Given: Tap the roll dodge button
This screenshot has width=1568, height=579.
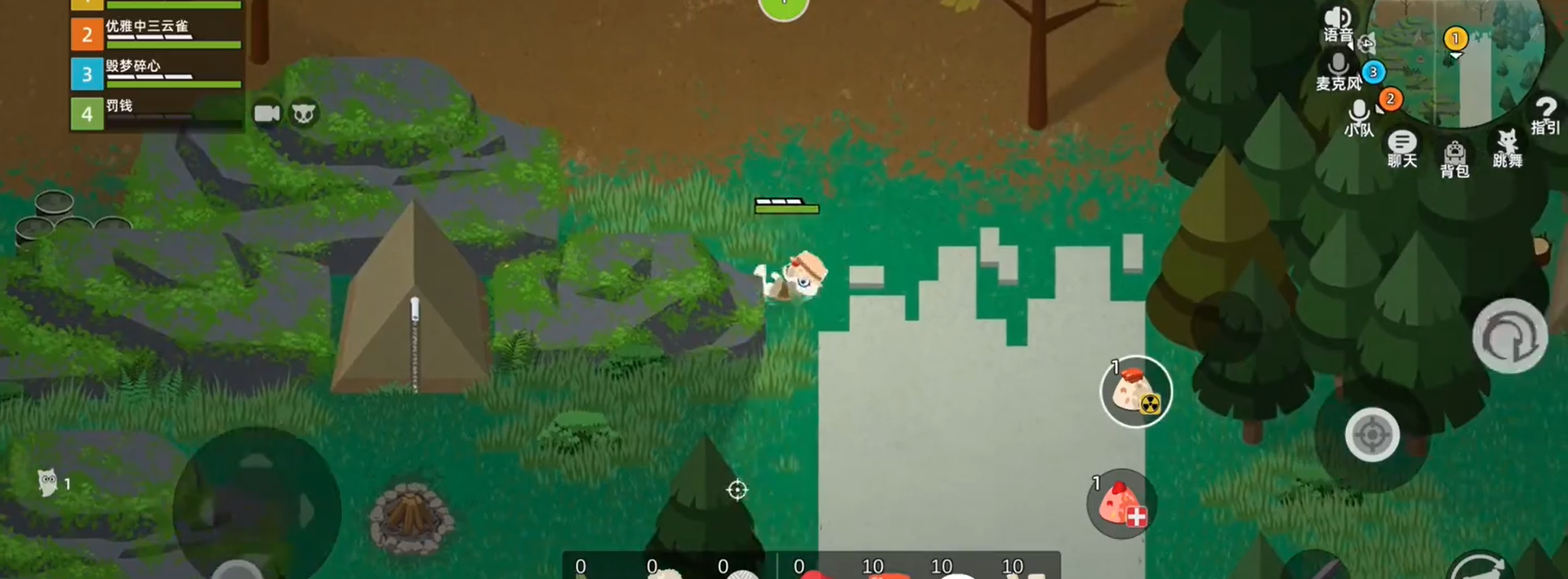Looking at the screenshot, I should pos(1509,336).
